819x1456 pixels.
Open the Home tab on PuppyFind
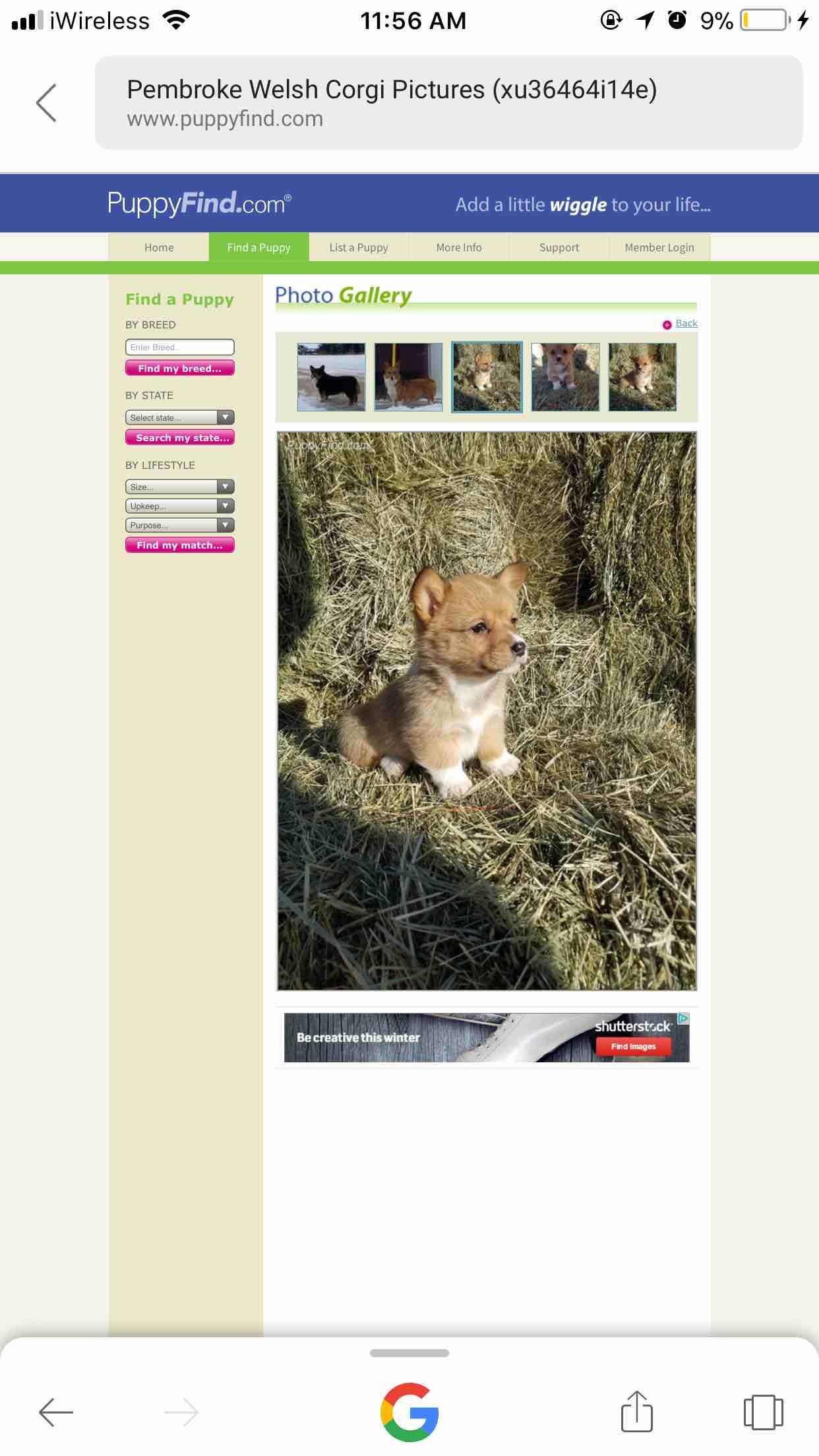tap(159, 248)
